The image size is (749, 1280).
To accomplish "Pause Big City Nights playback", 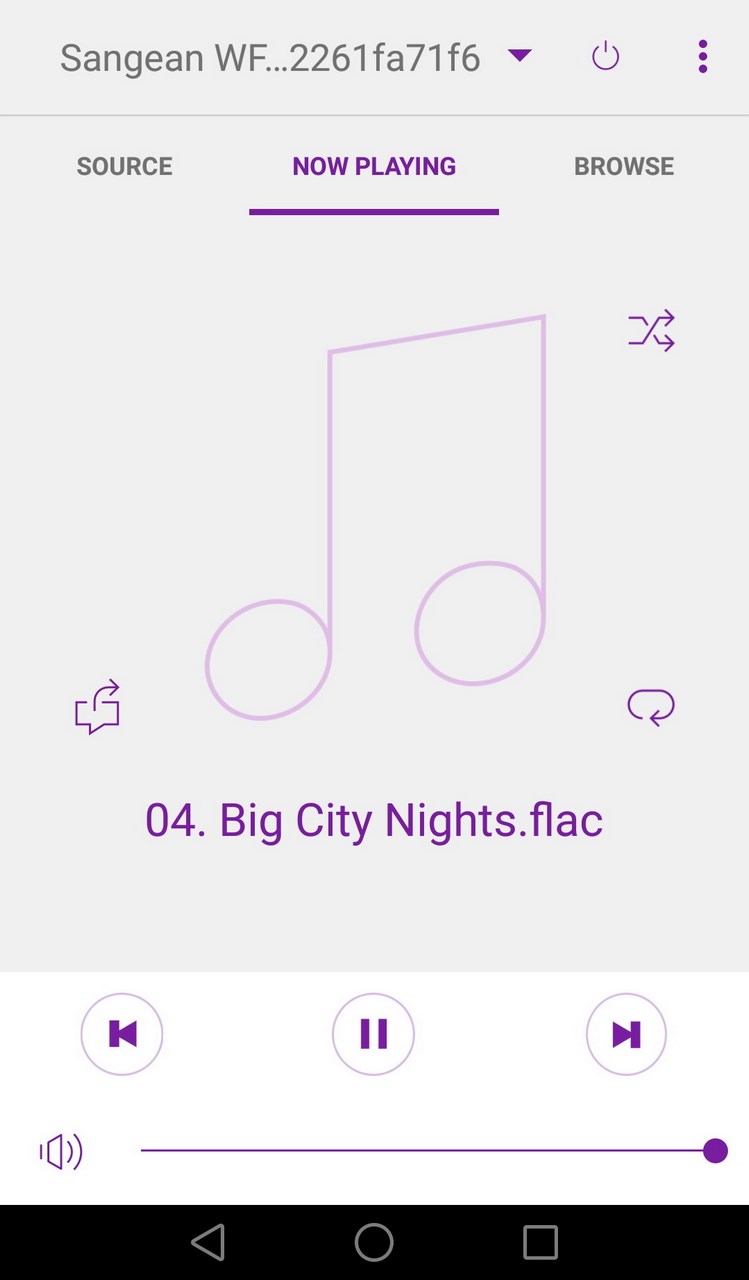I will [373, 1034].
